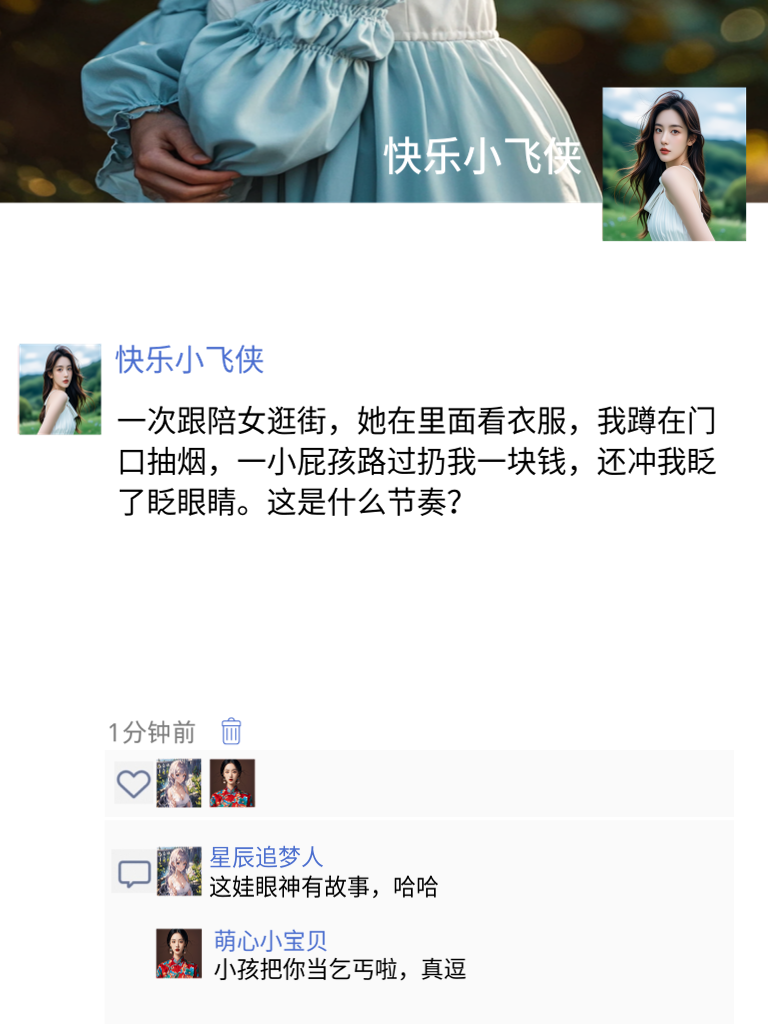Delete the post via the trash icon
Image resolution: width=768 pixels, height=1024 pixels.
coord(231,732)
